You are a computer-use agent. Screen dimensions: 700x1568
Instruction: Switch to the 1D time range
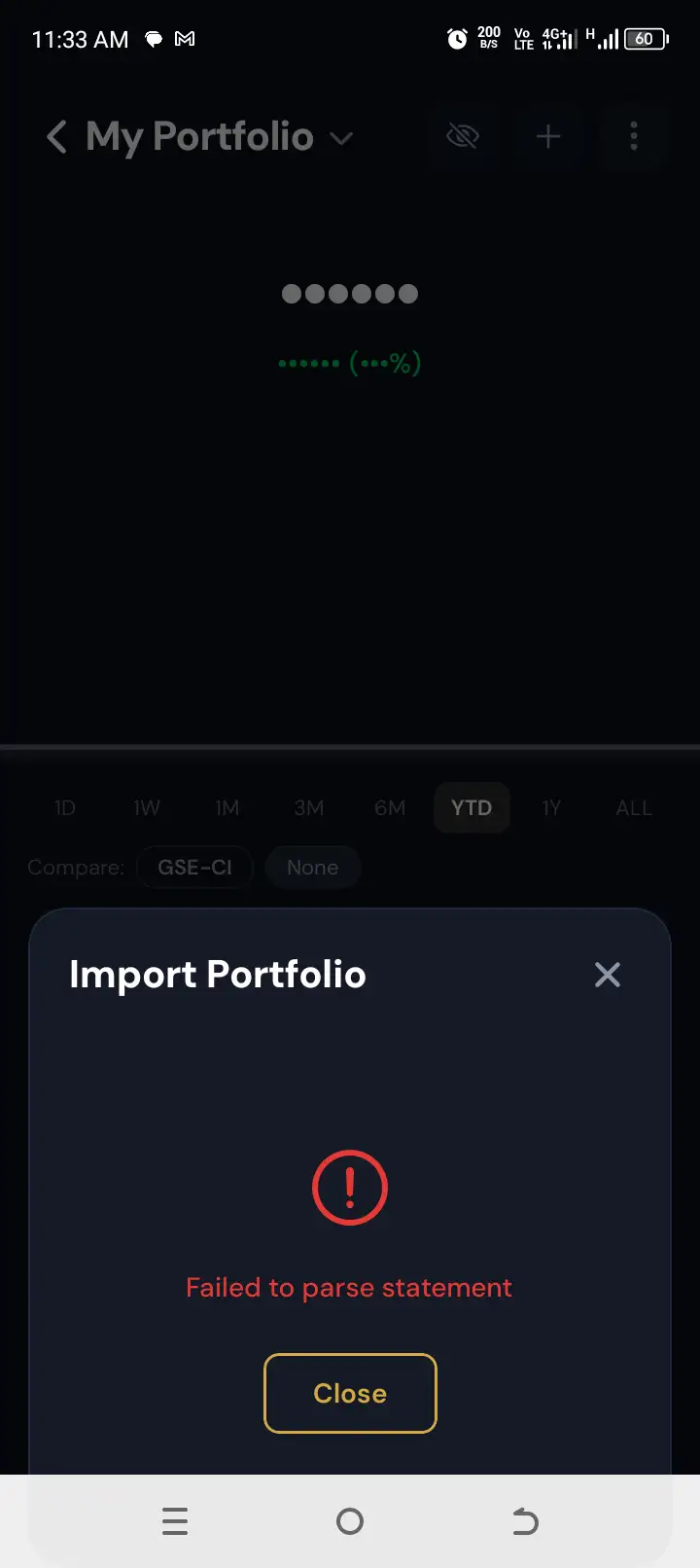[65, 807]
